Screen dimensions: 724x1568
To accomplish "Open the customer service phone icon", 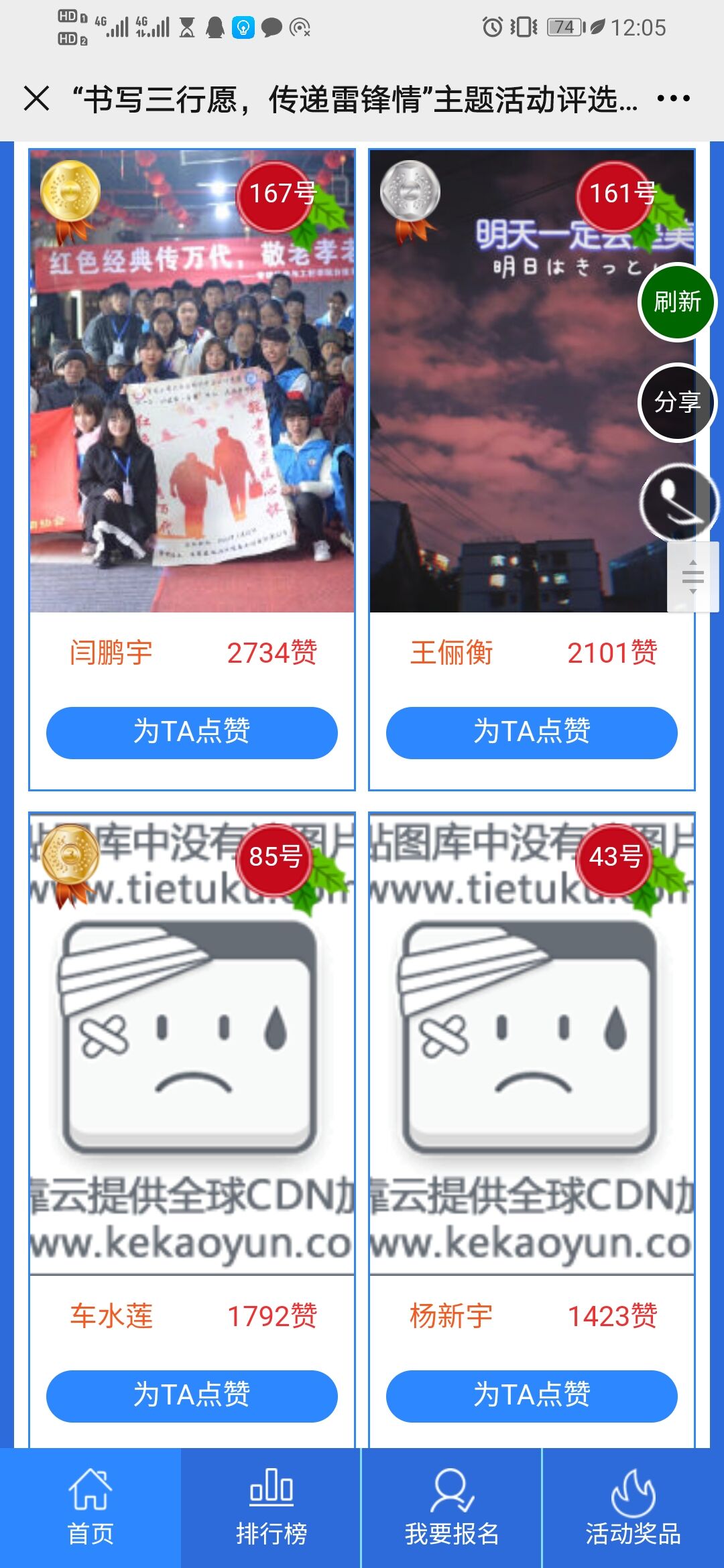I will (x=678, y=501).
